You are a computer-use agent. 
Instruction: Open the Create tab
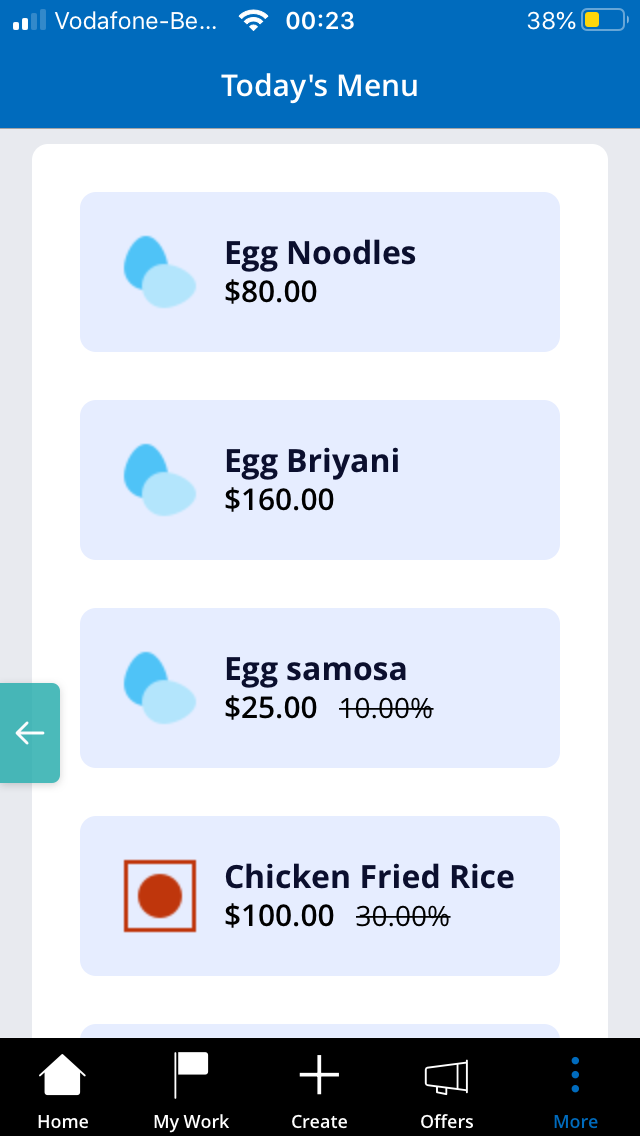(319, 1092)
